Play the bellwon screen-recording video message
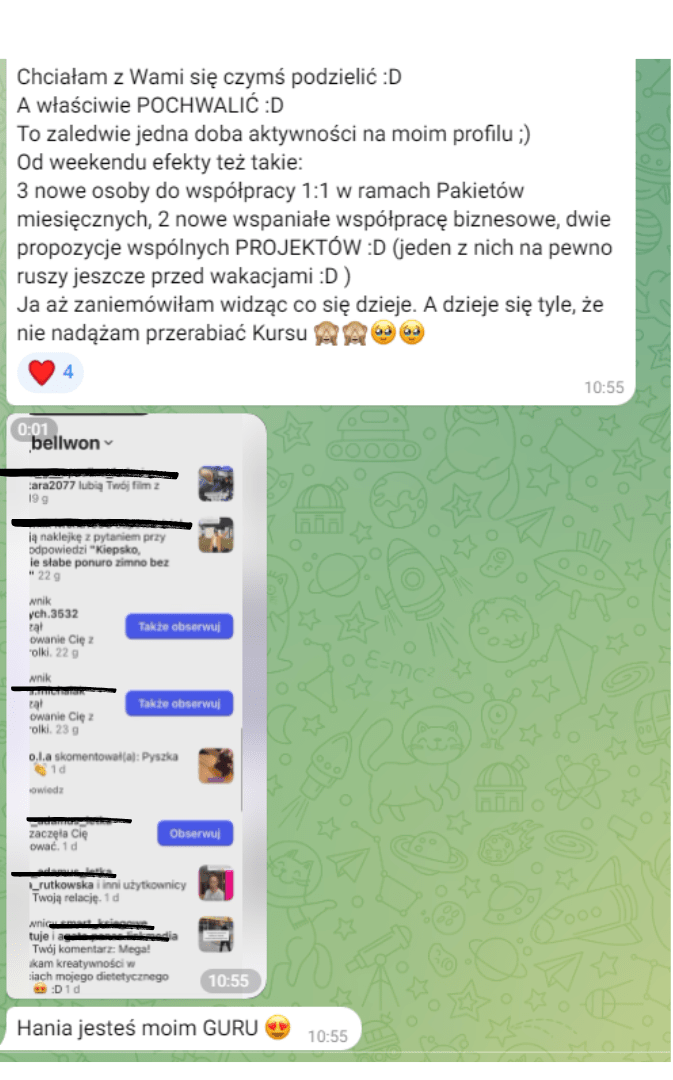 [x=136, y=706]
